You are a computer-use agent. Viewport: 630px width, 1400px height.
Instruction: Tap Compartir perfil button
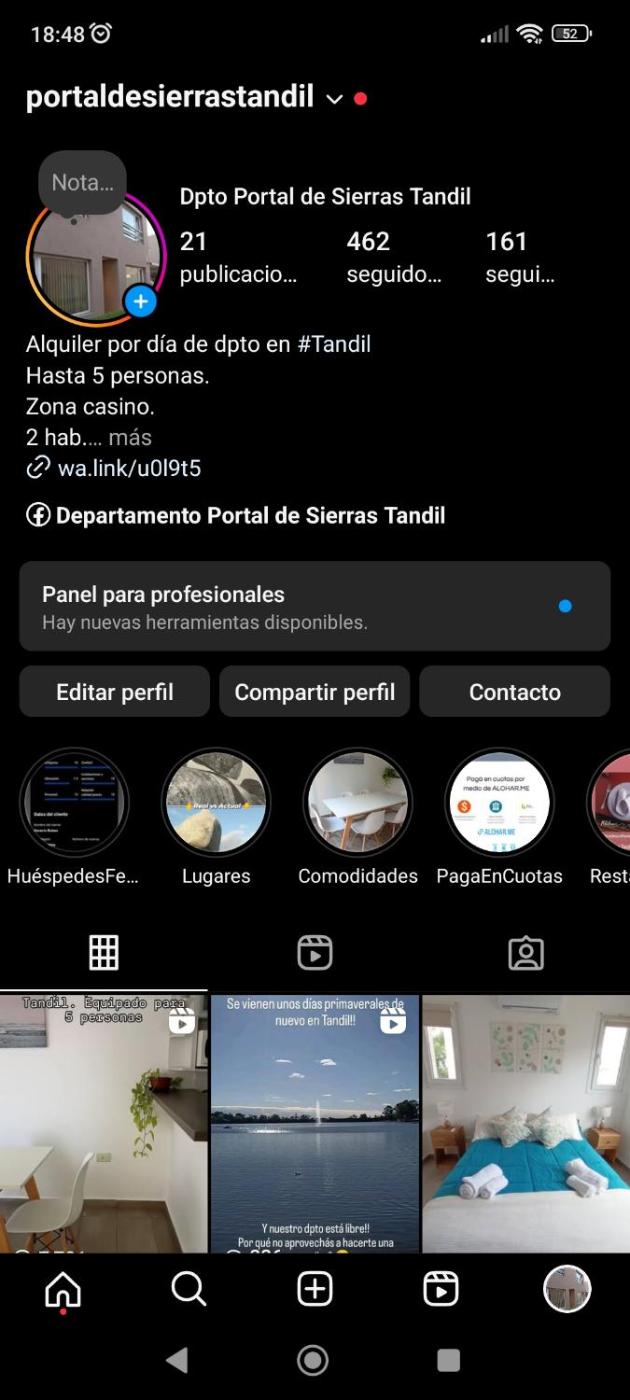[314, 692]
